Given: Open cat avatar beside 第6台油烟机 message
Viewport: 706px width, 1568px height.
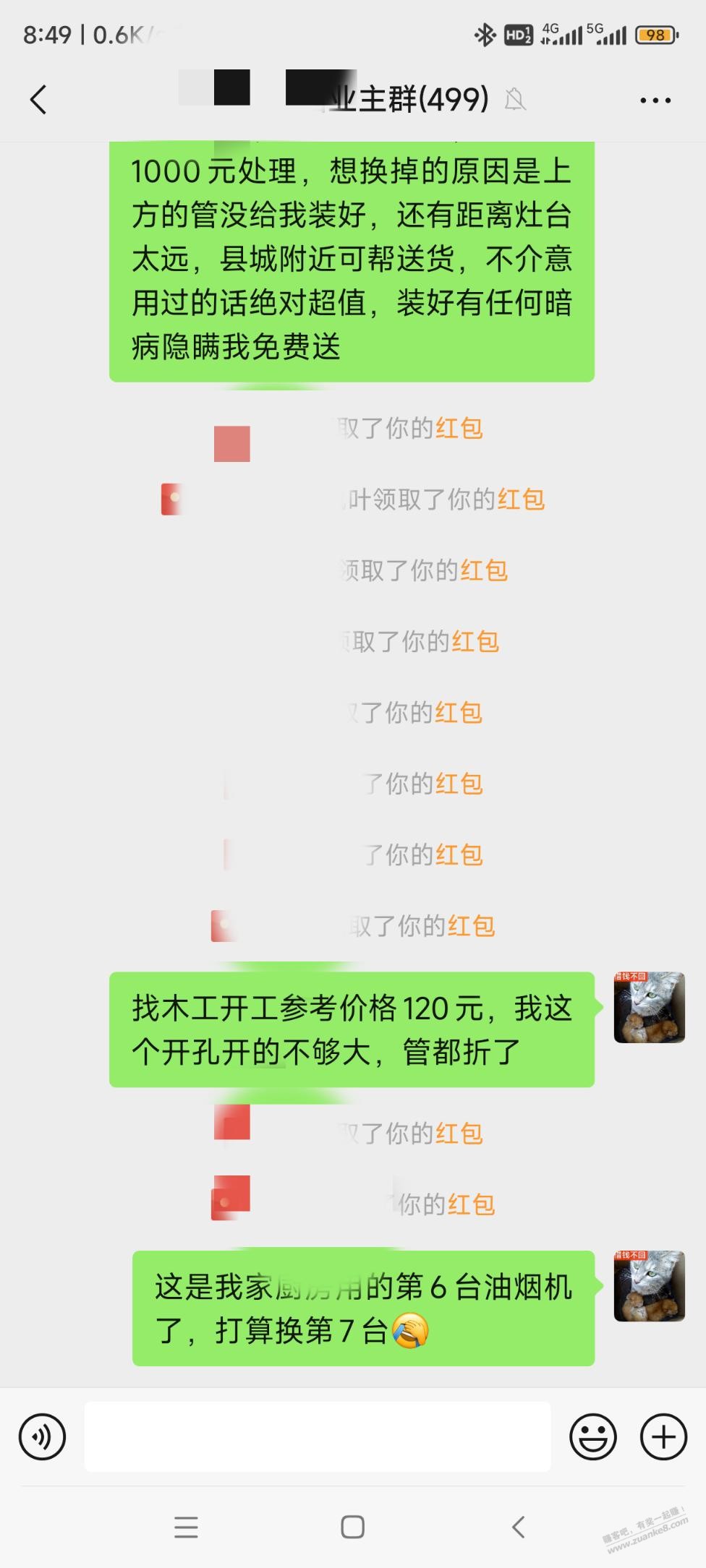Looking at the screenshot, I should coord(649,1286).
